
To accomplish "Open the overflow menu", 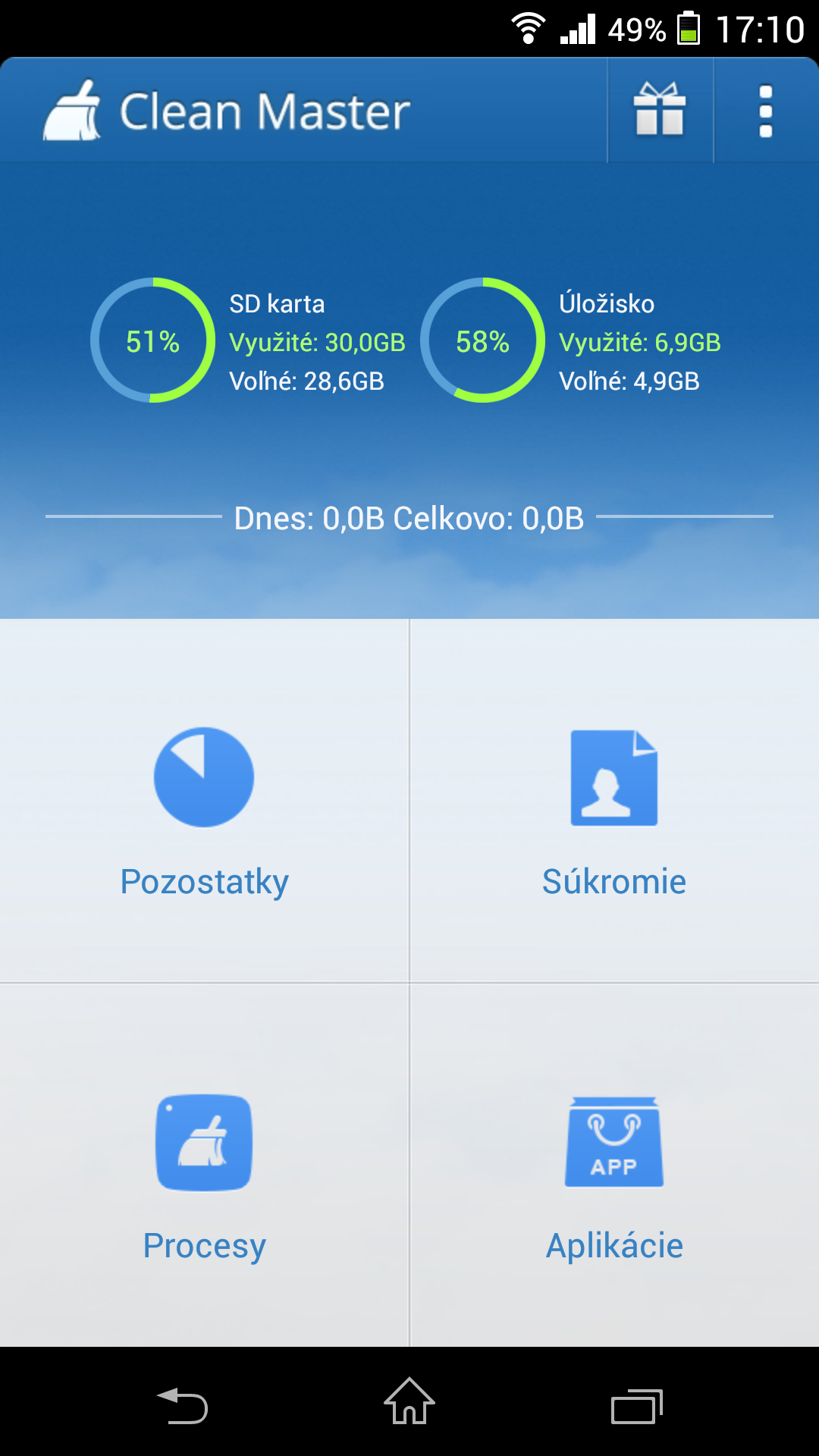I will coord(766,111).
